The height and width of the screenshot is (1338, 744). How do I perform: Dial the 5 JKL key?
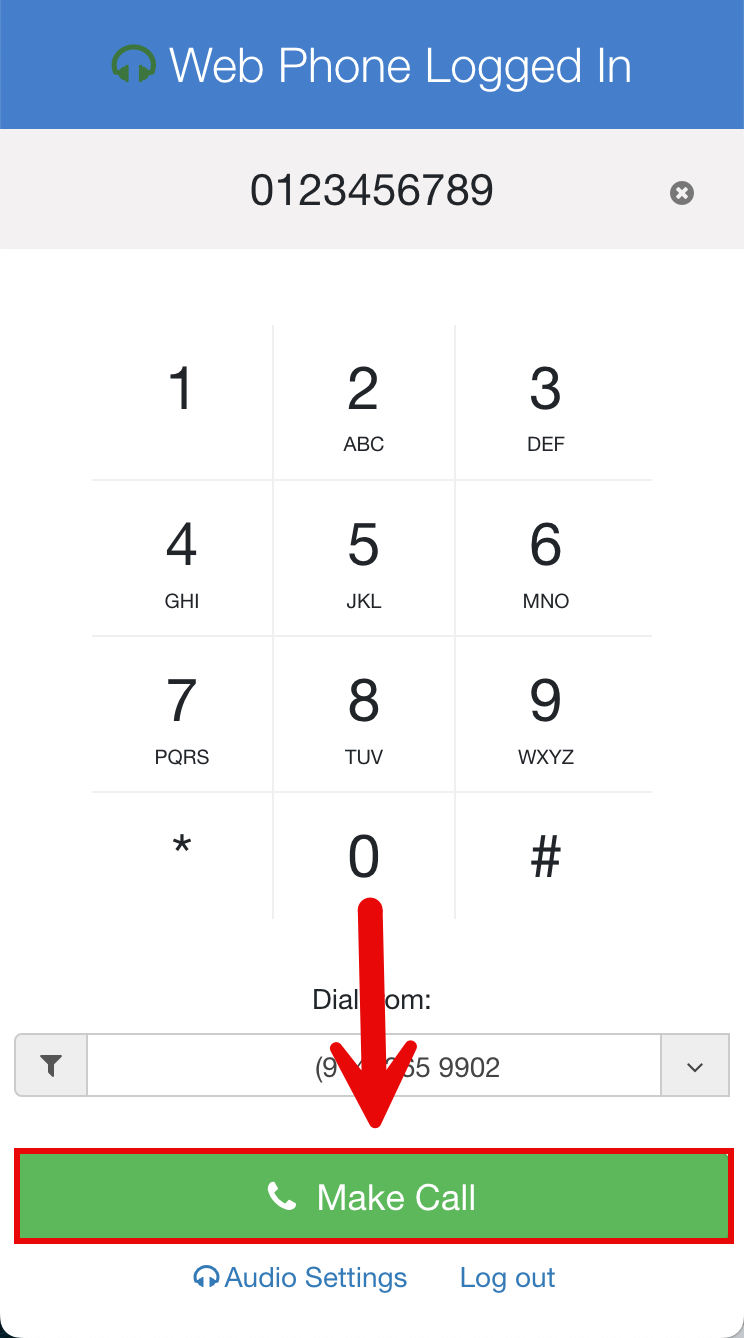pos(363,558)
